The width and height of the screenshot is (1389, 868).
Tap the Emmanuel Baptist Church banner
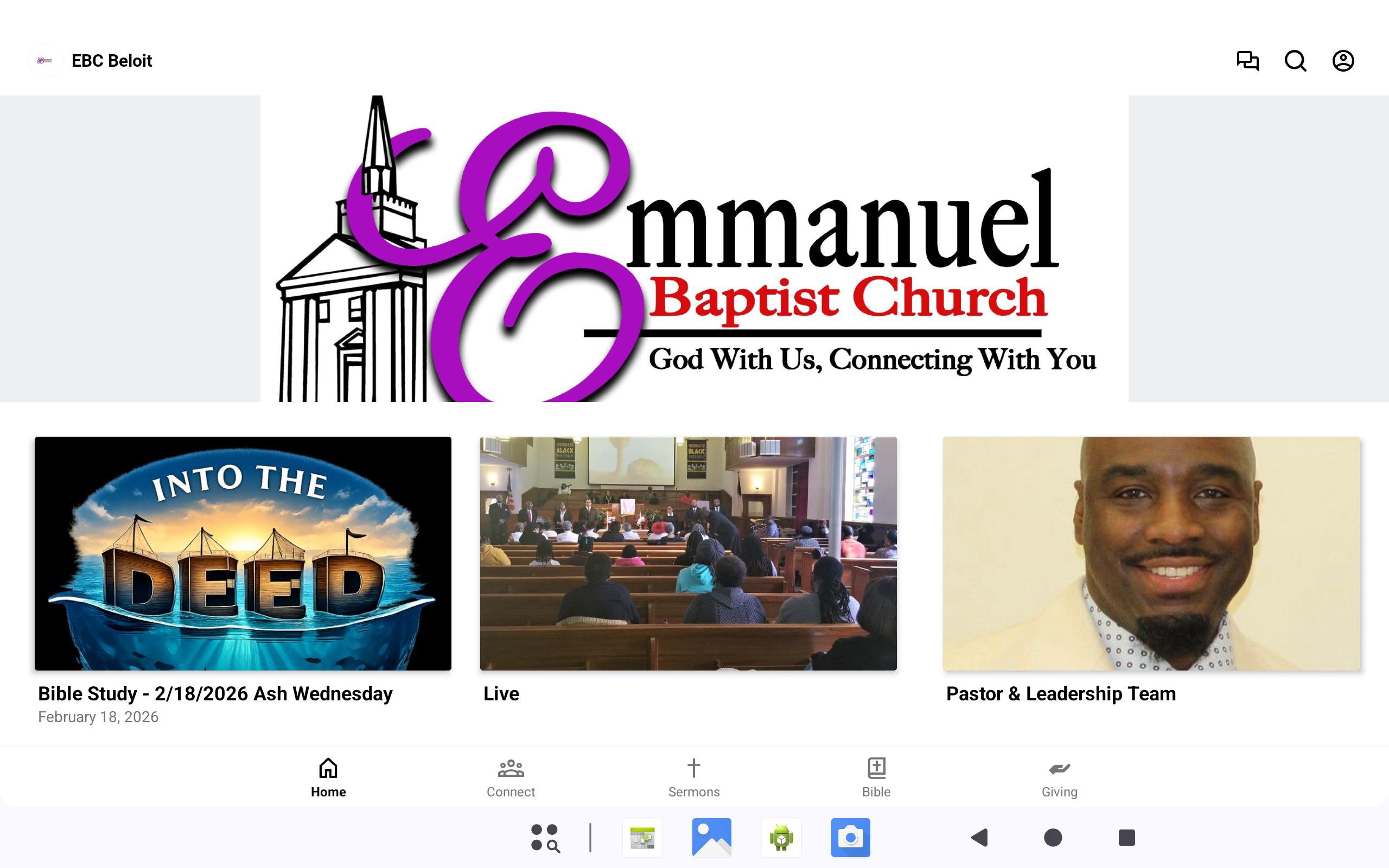point(694,248)
